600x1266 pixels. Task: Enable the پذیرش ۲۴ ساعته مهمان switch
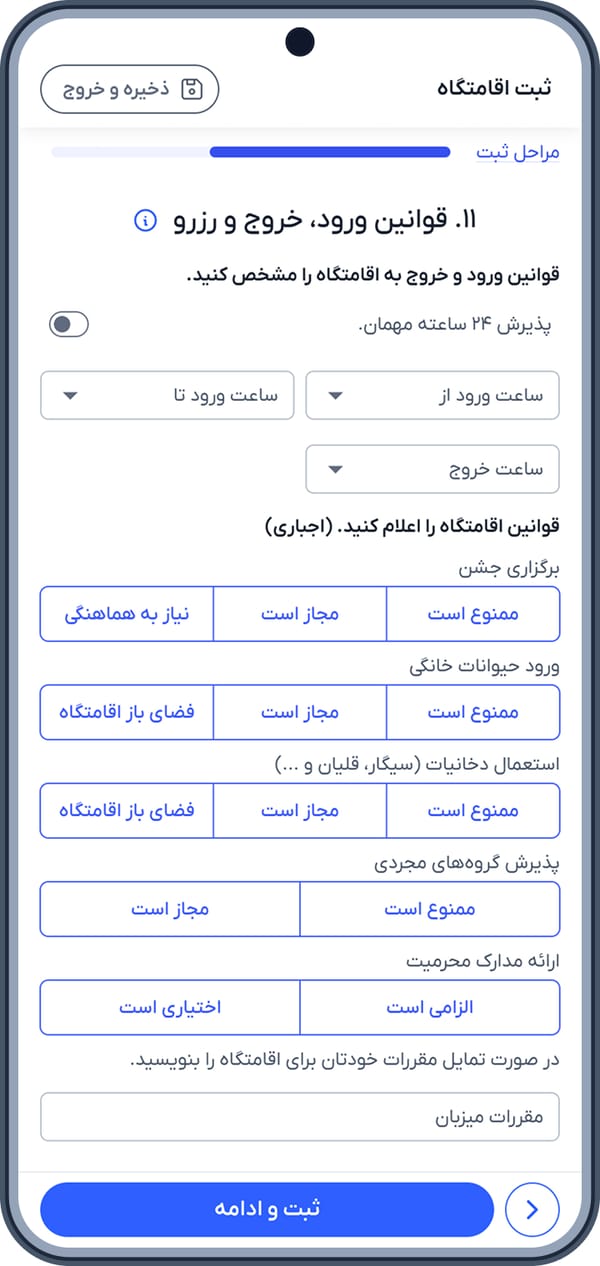click(68, 324)
